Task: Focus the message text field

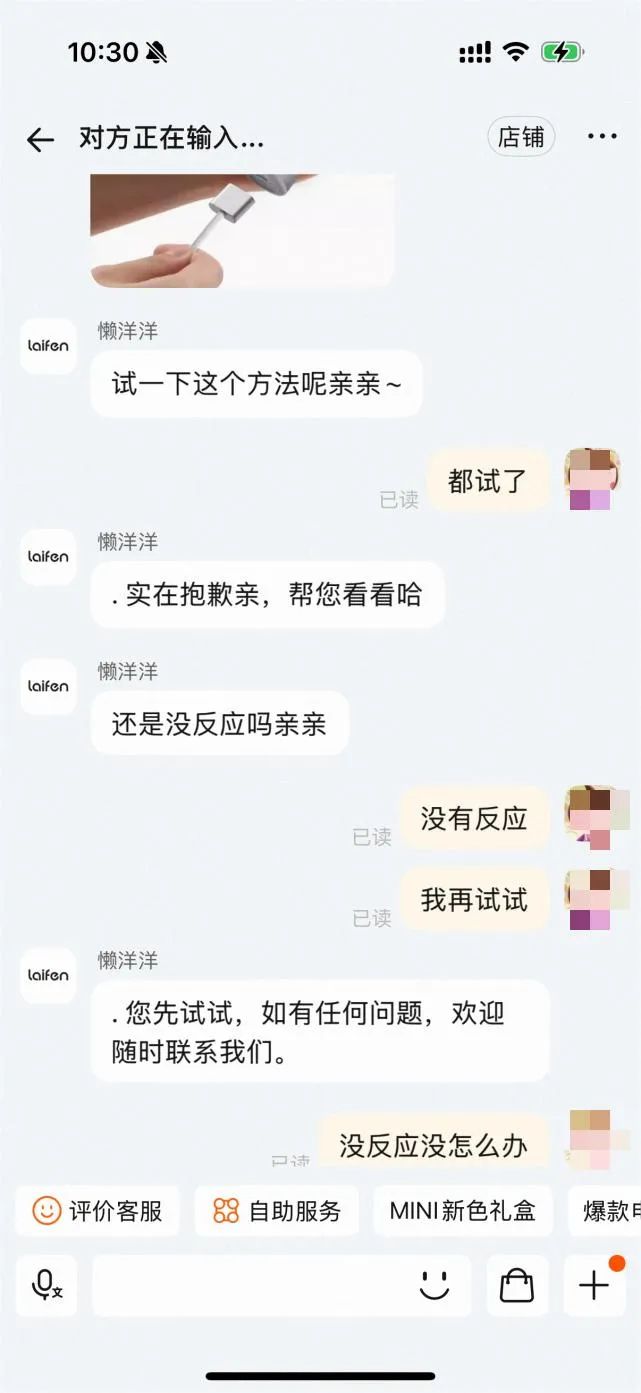Action: pyautogui.click(x=250, y=1285)
